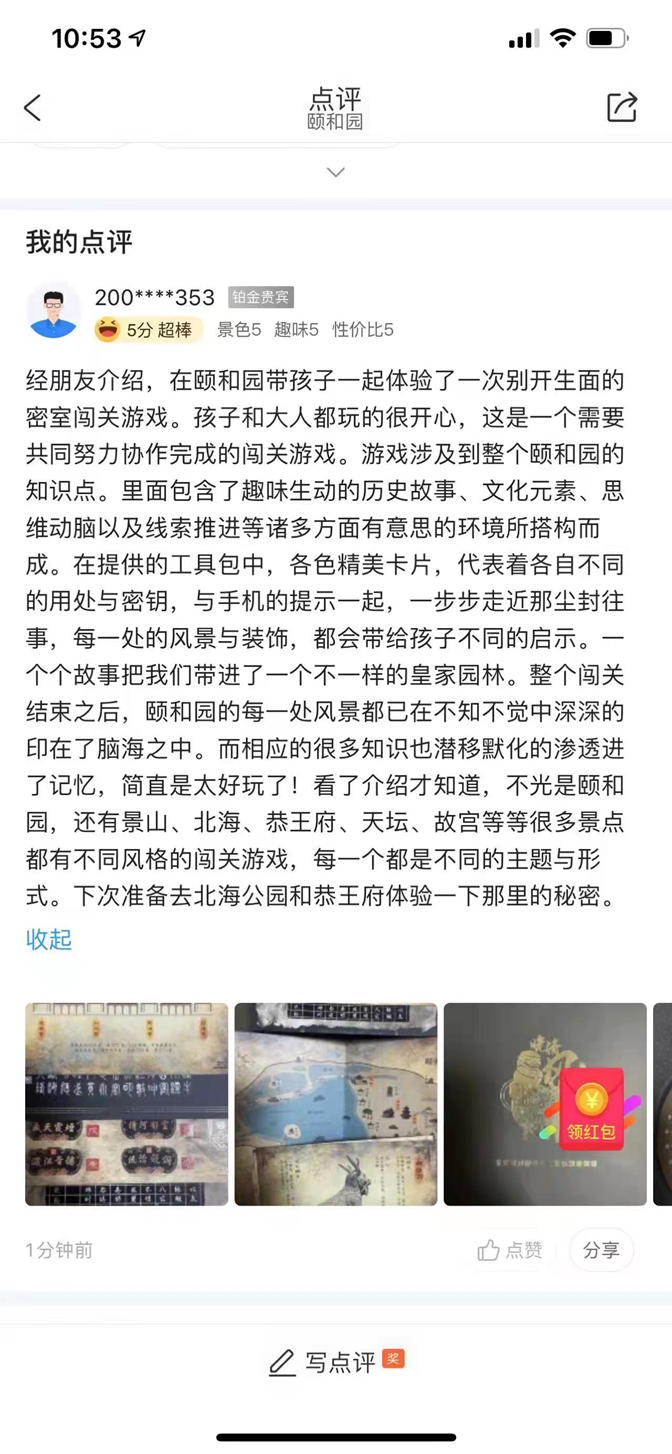Share the page via the top-right icon

(621, 107)
